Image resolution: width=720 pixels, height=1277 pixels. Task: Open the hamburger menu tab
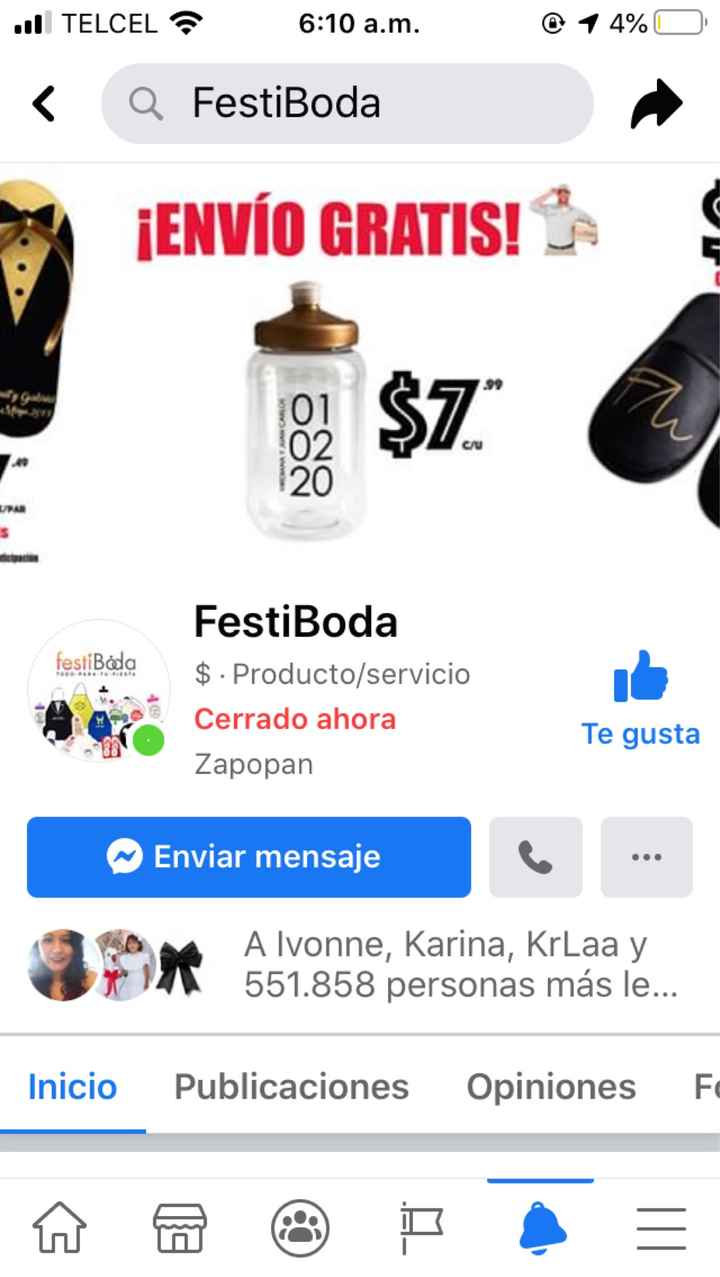pos(661,1227)
